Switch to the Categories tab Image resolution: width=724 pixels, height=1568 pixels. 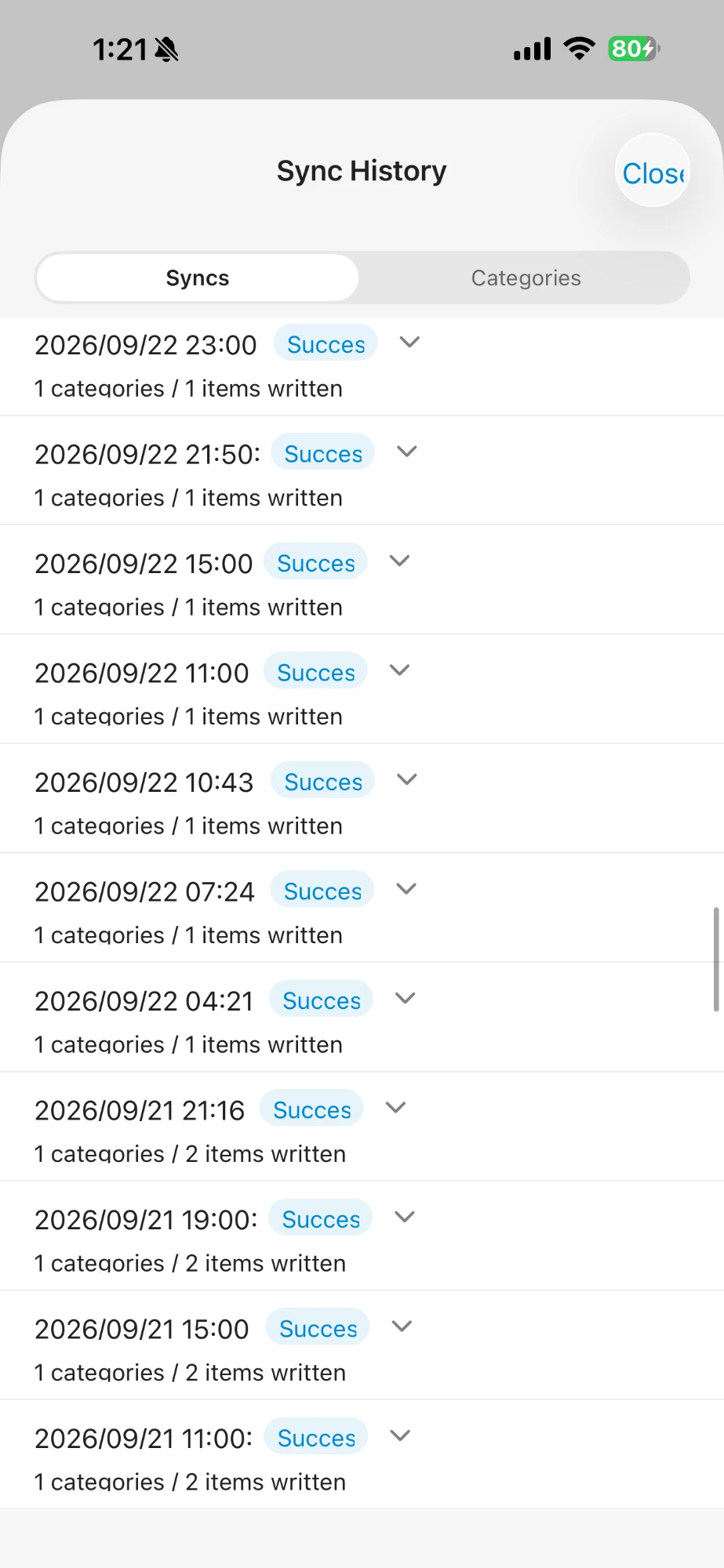click(x=526, y=278)
